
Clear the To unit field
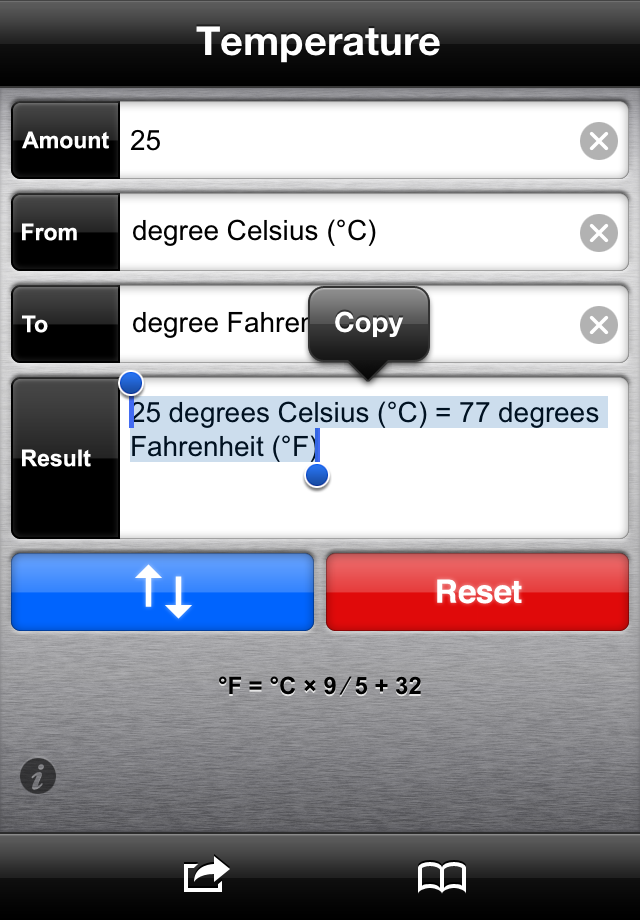tap(598, 325)
